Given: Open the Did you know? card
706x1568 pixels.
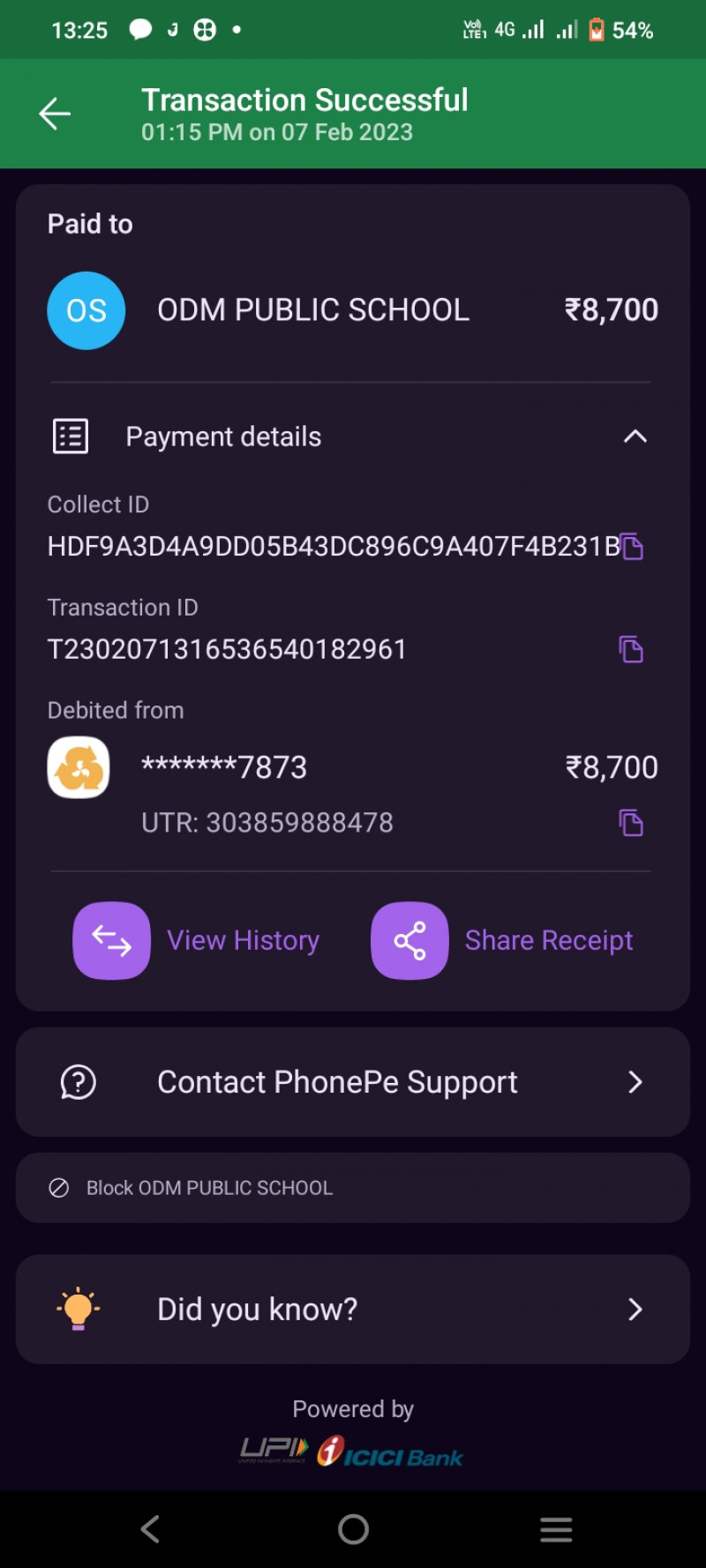Looking at the screenshot, I should [x=353, y=1310].
